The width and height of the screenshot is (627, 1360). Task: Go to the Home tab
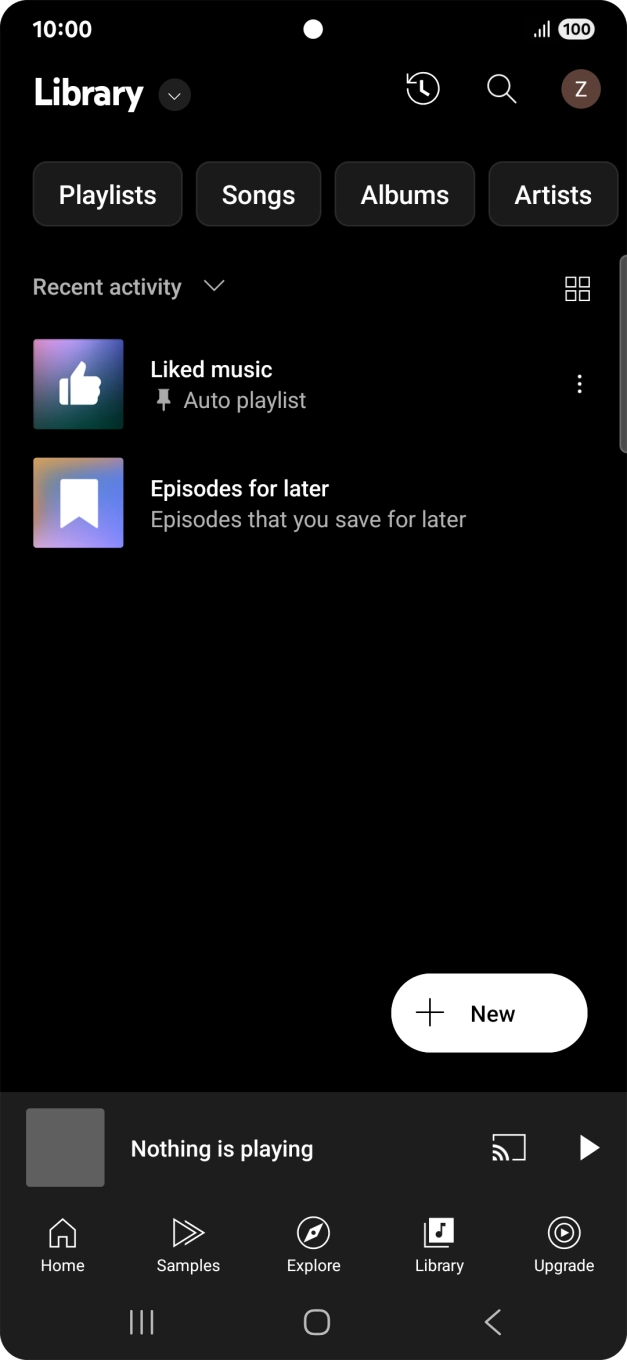tap(62, 1245)
